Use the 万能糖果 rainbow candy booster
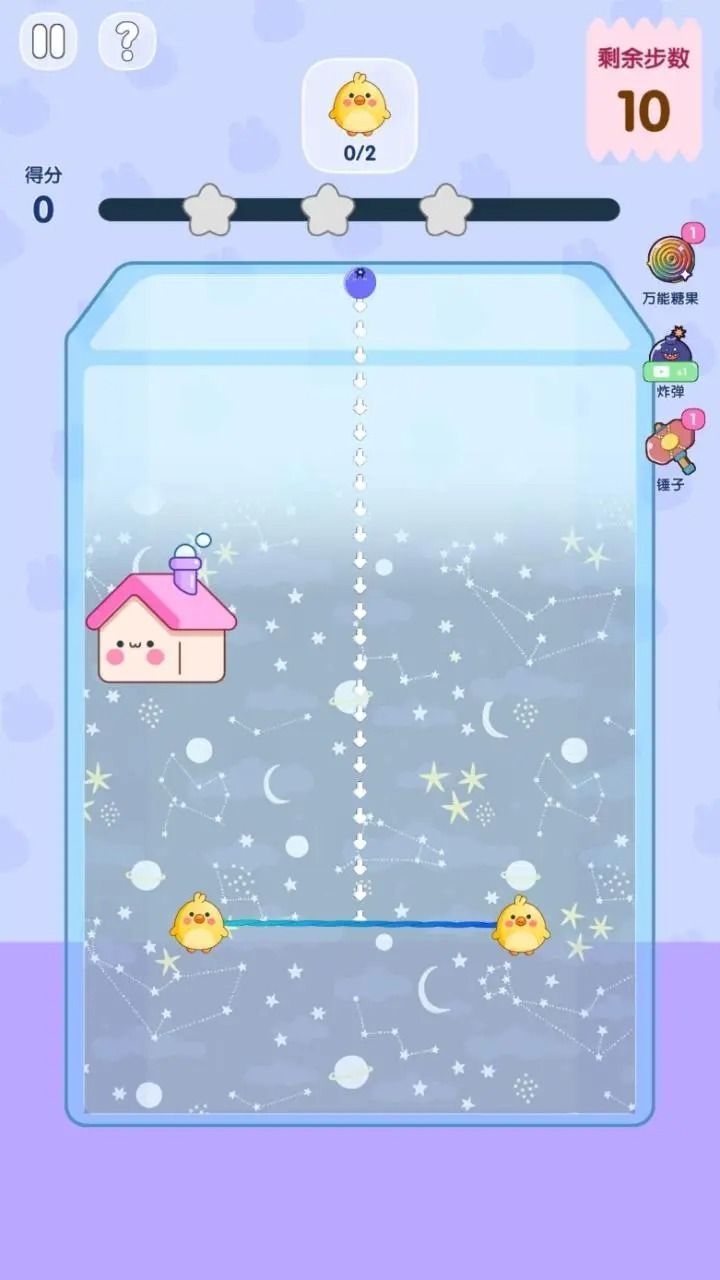 click(x=669, y=260)
